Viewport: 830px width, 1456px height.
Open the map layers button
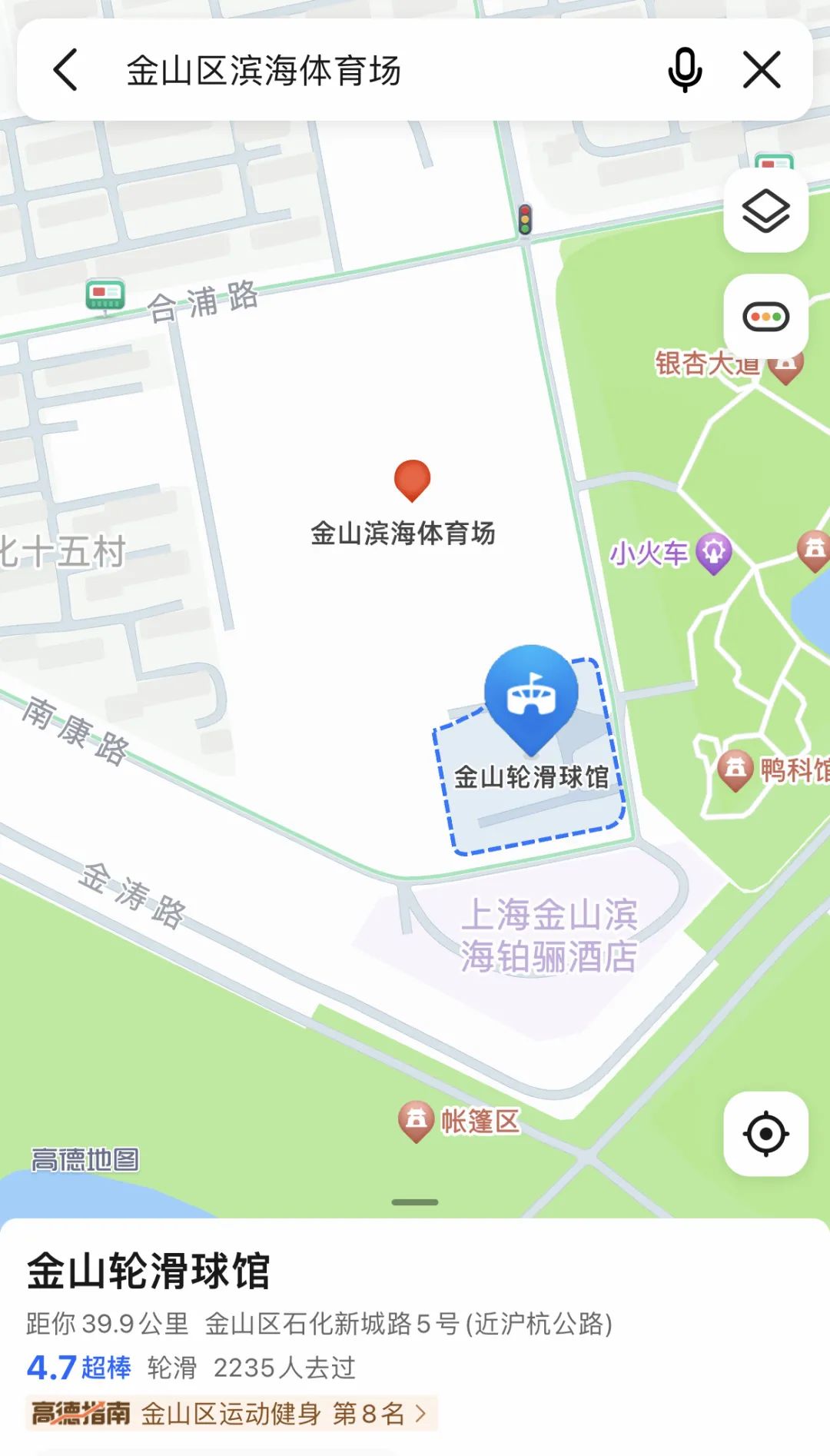765,211
